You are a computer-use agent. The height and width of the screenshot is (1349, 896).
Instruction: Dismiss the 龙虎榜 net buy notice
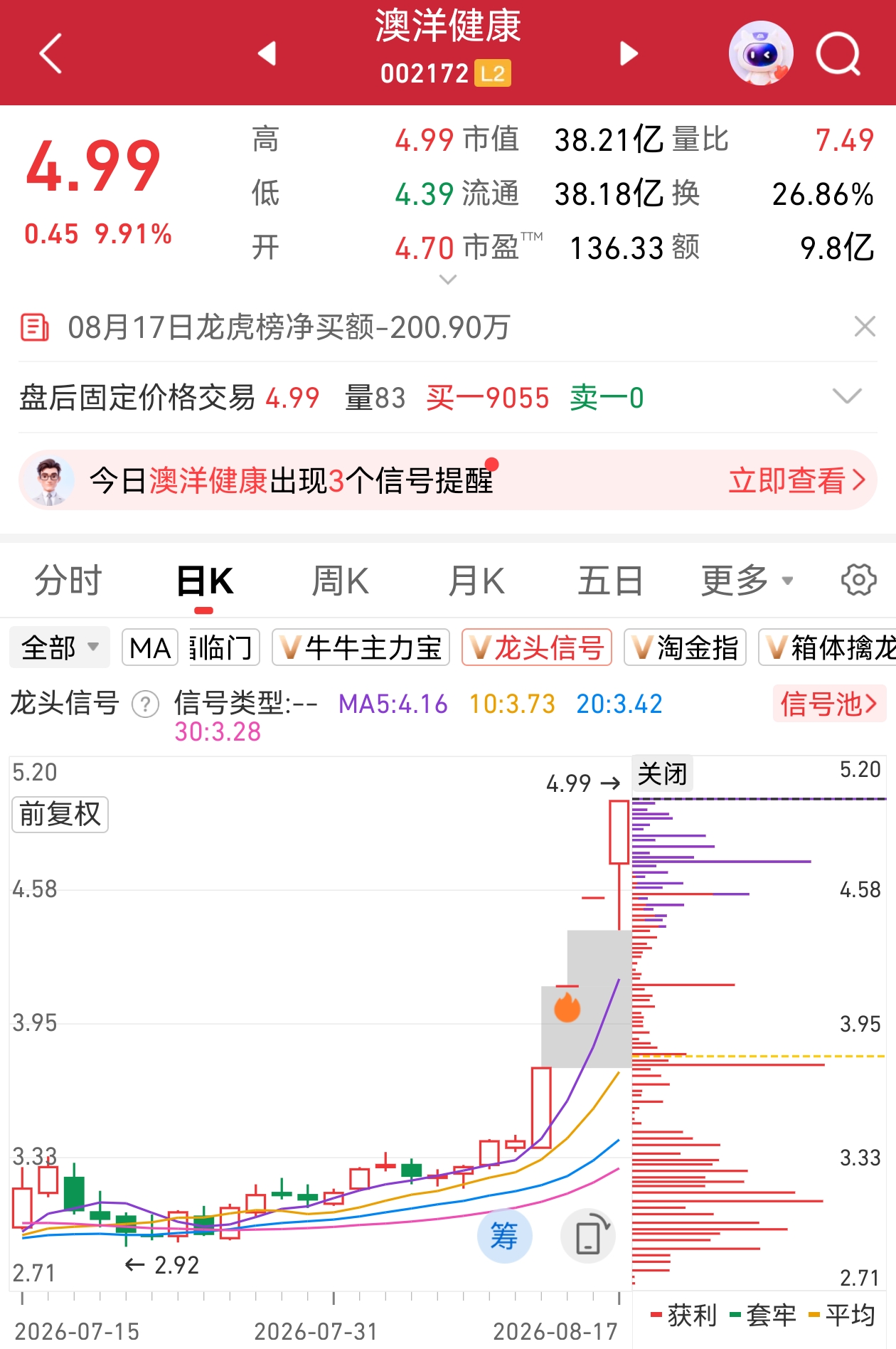[x=865, y=327]
